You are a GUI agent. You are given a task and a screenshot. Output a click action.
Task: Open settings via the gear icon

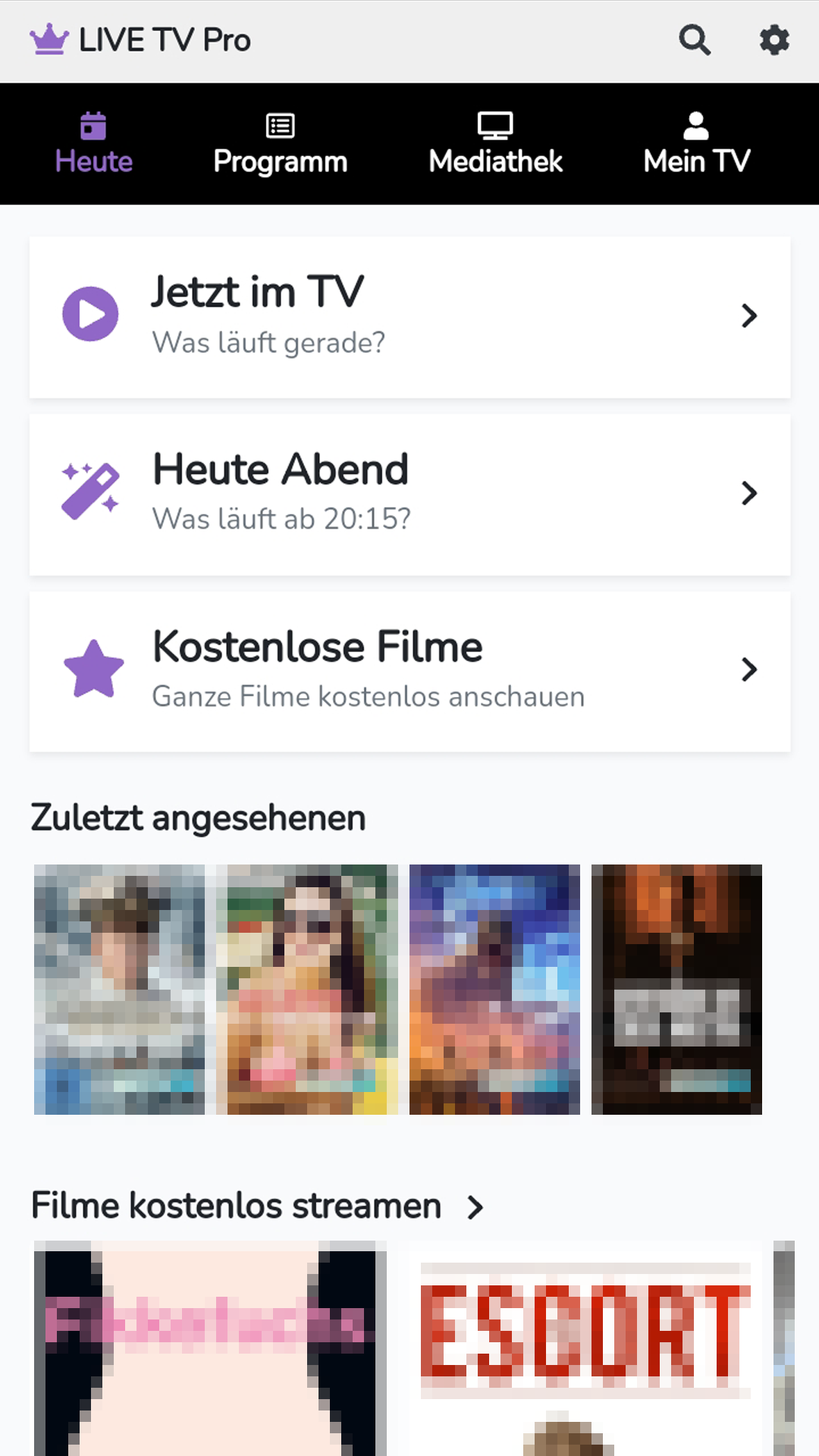(774, 40)
